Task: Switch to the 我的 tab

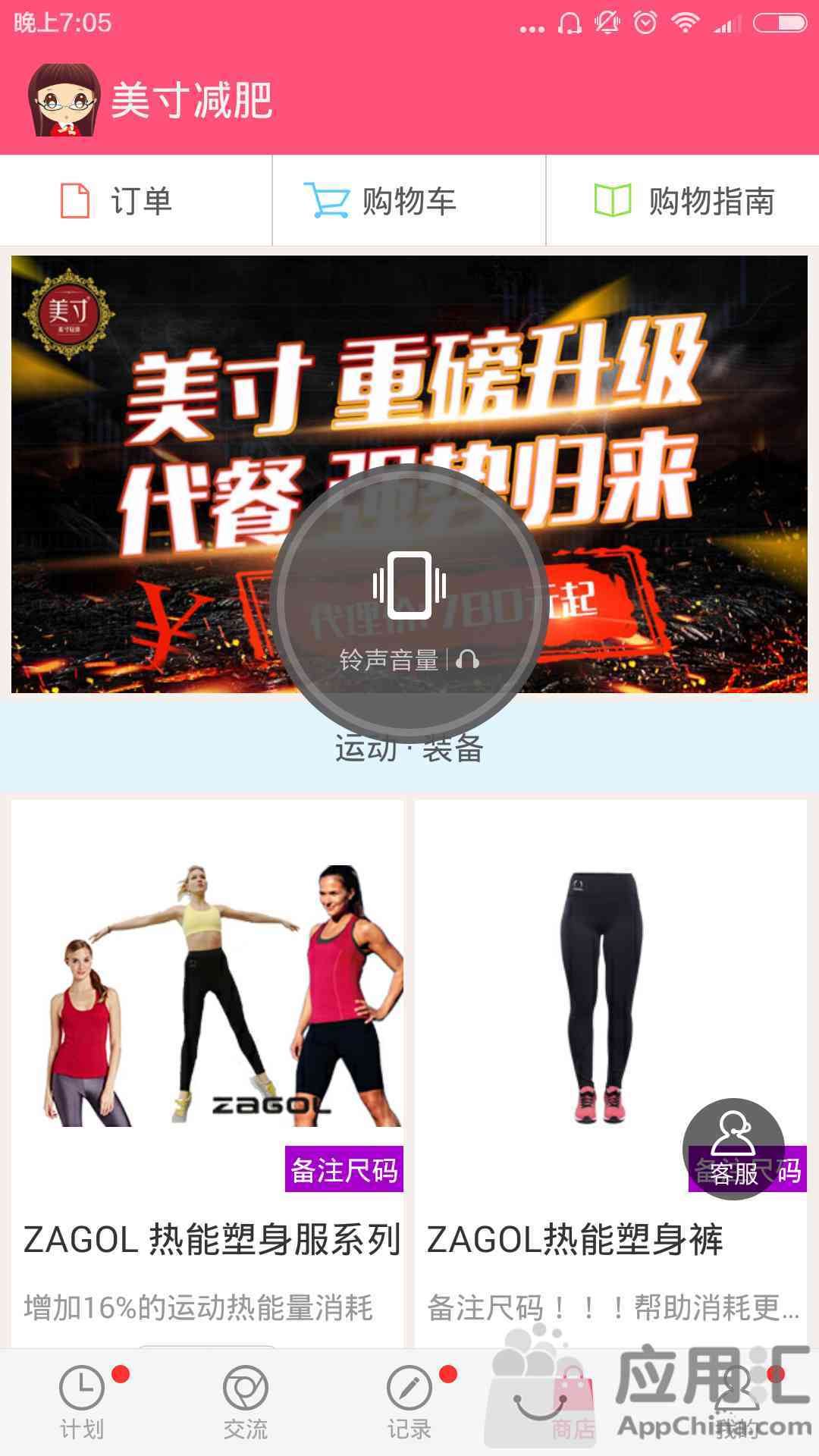Action: pyautogui.click(x=737, y=1403)
